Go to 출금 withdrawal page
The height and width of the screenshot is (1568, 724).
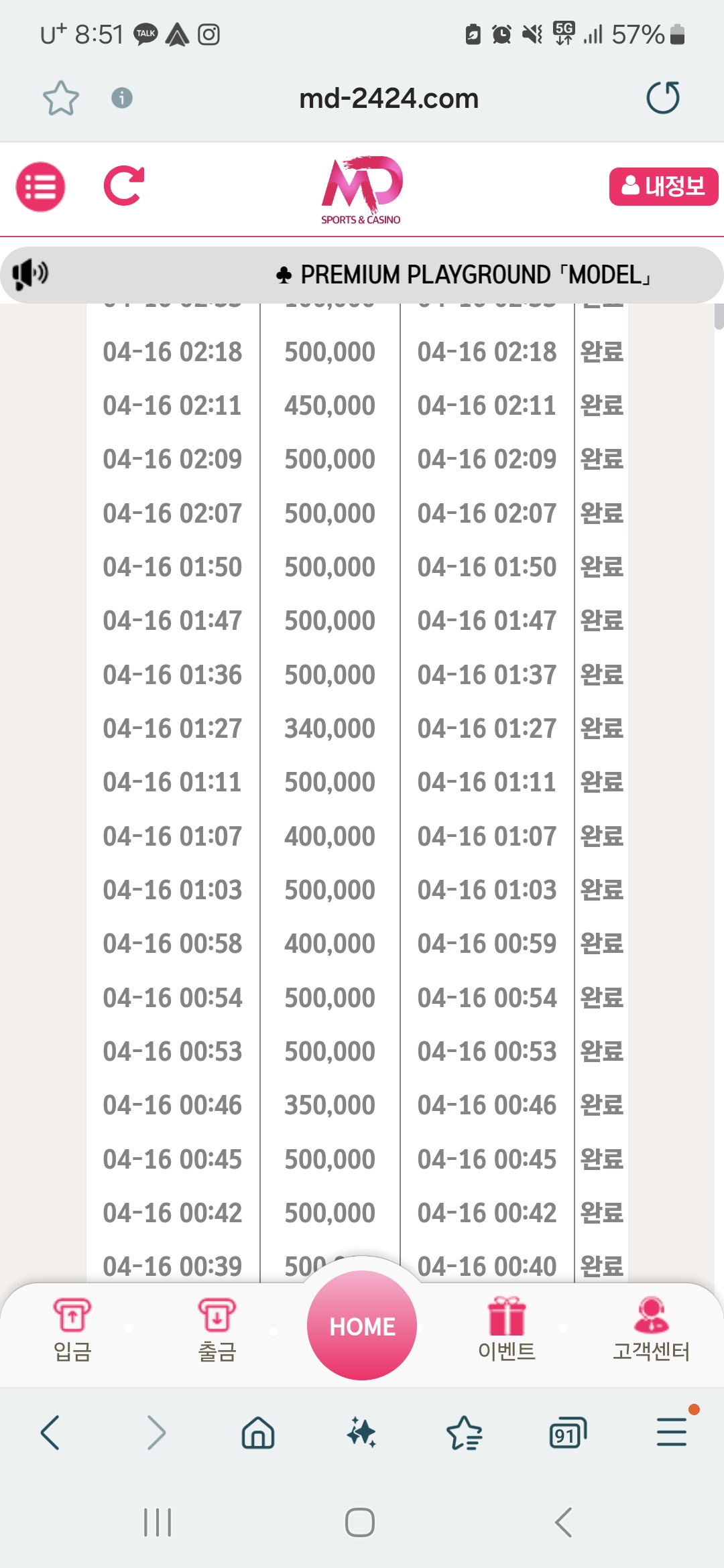pyautogui.click(x=217, y=1330)
